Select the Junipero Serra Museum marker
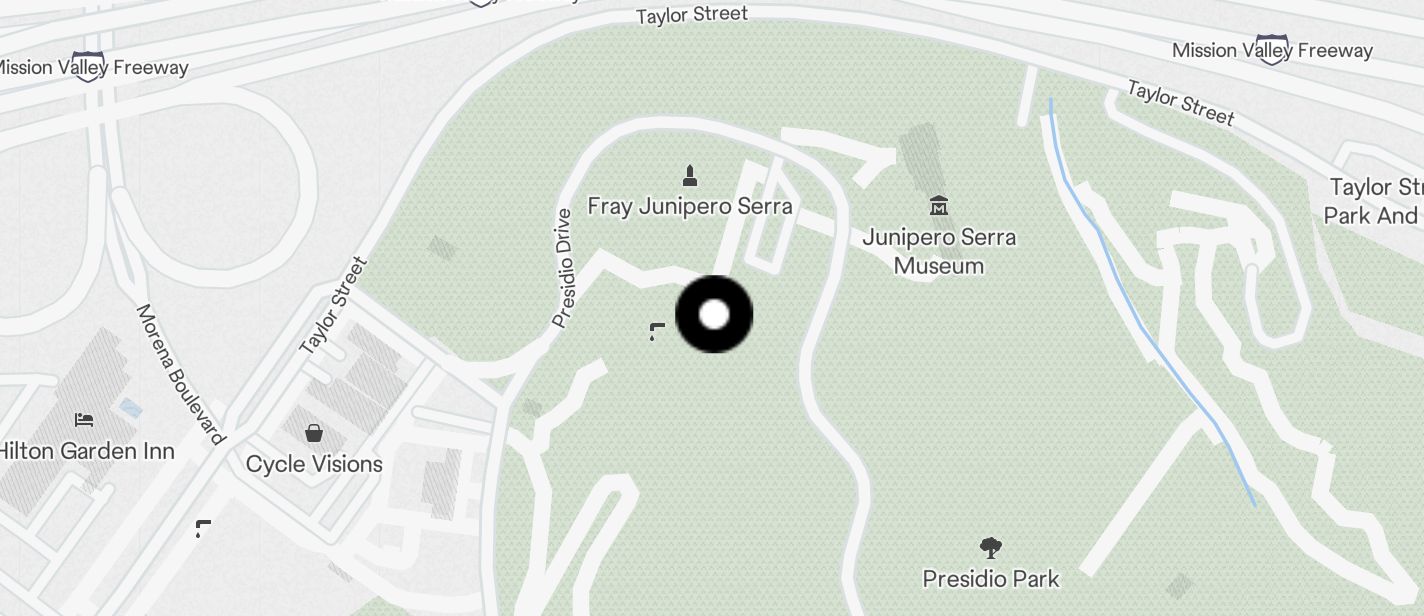This screenshot has height=616, width=1424. 938,207
